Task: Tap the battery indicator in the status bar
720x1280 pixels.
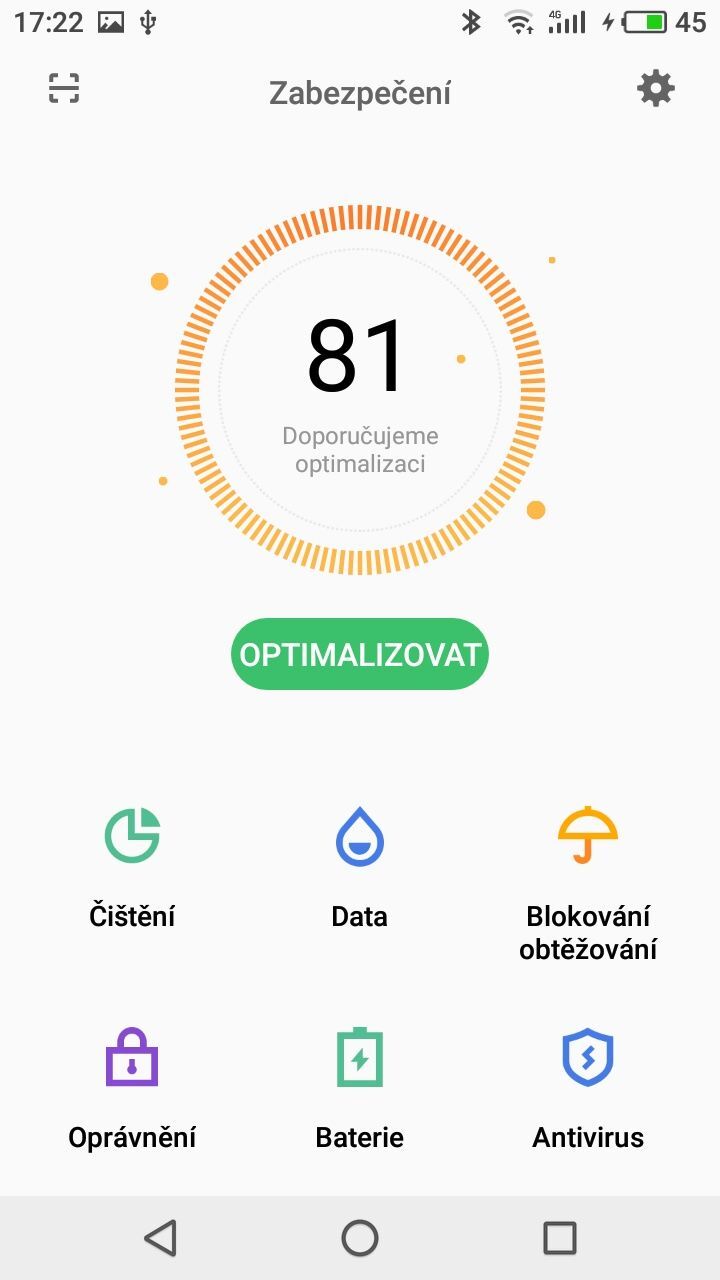Action: pos(640,22)
